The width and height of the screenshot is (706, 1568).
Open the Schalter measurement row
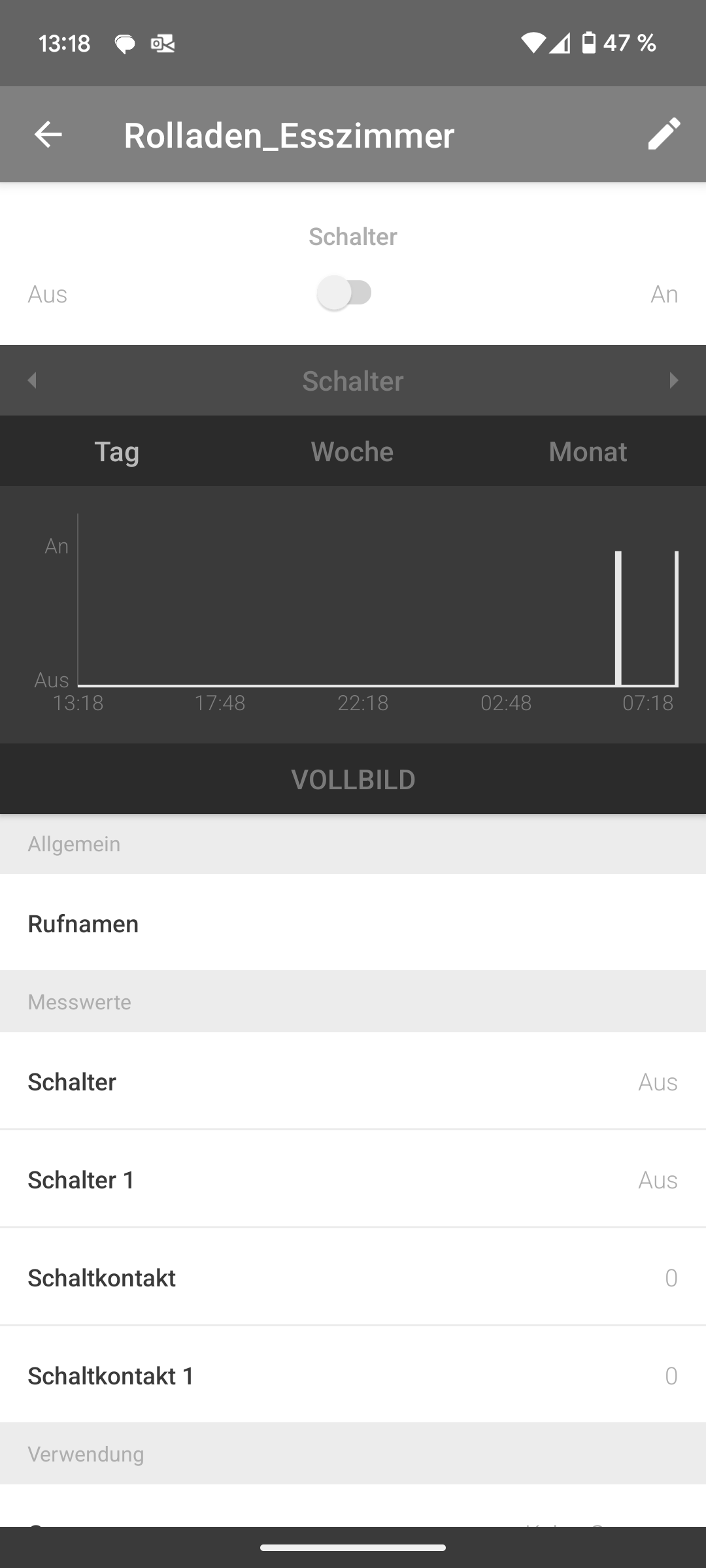pyautogui.click(x=353, y=1081)
